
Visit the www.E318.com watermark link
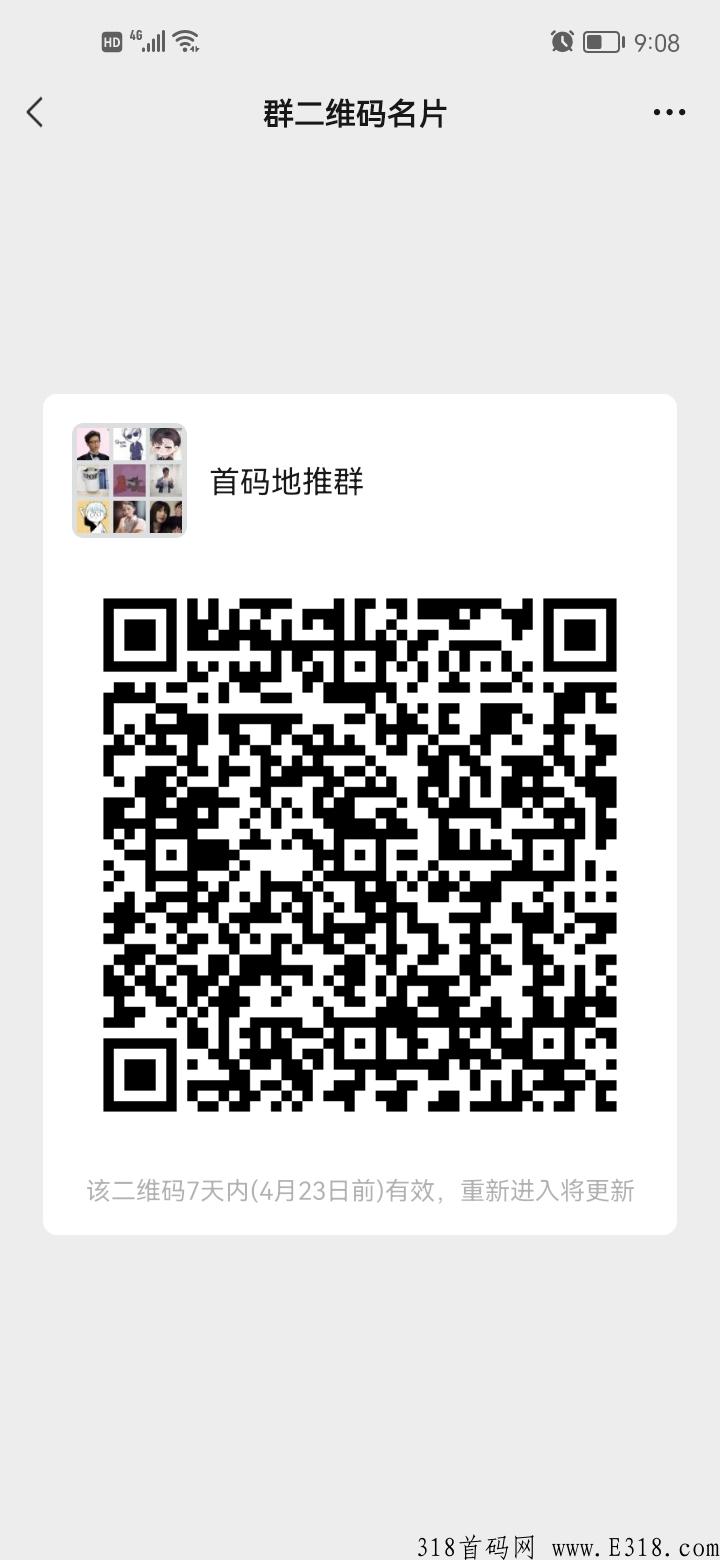point(625,1543)
